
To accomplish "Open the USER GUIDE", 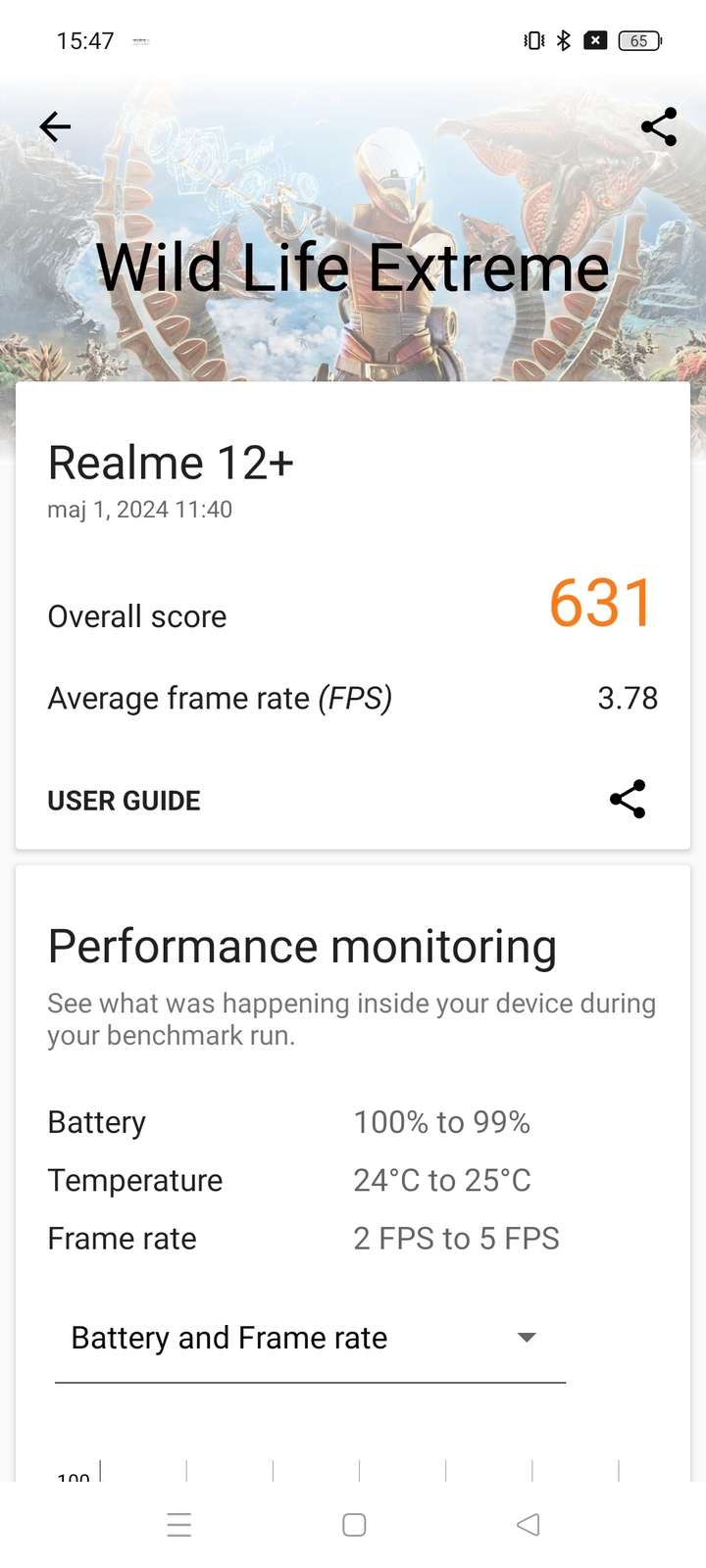I will coord(124,801).
